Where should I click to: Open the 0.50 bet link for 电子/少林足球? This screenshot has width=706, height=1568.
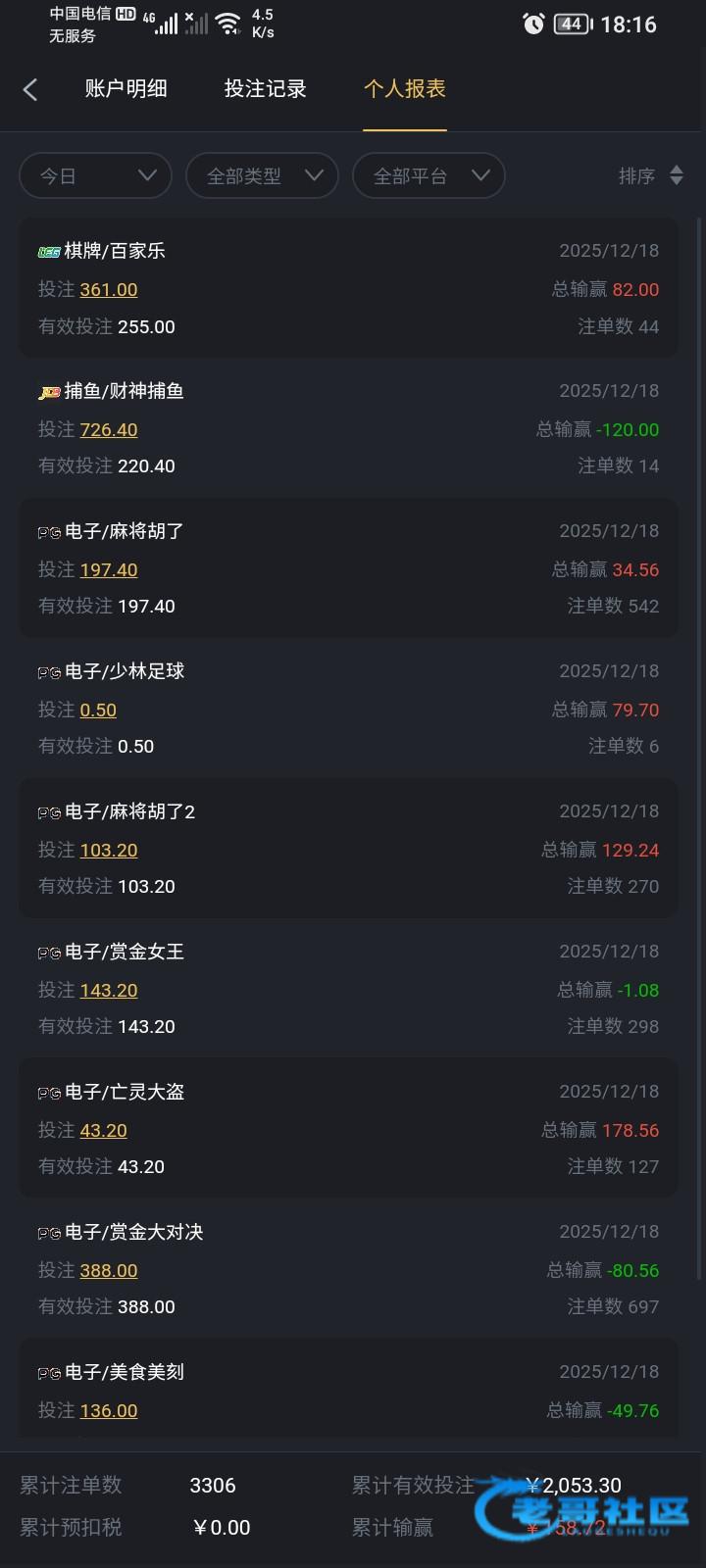pos(98,710)
